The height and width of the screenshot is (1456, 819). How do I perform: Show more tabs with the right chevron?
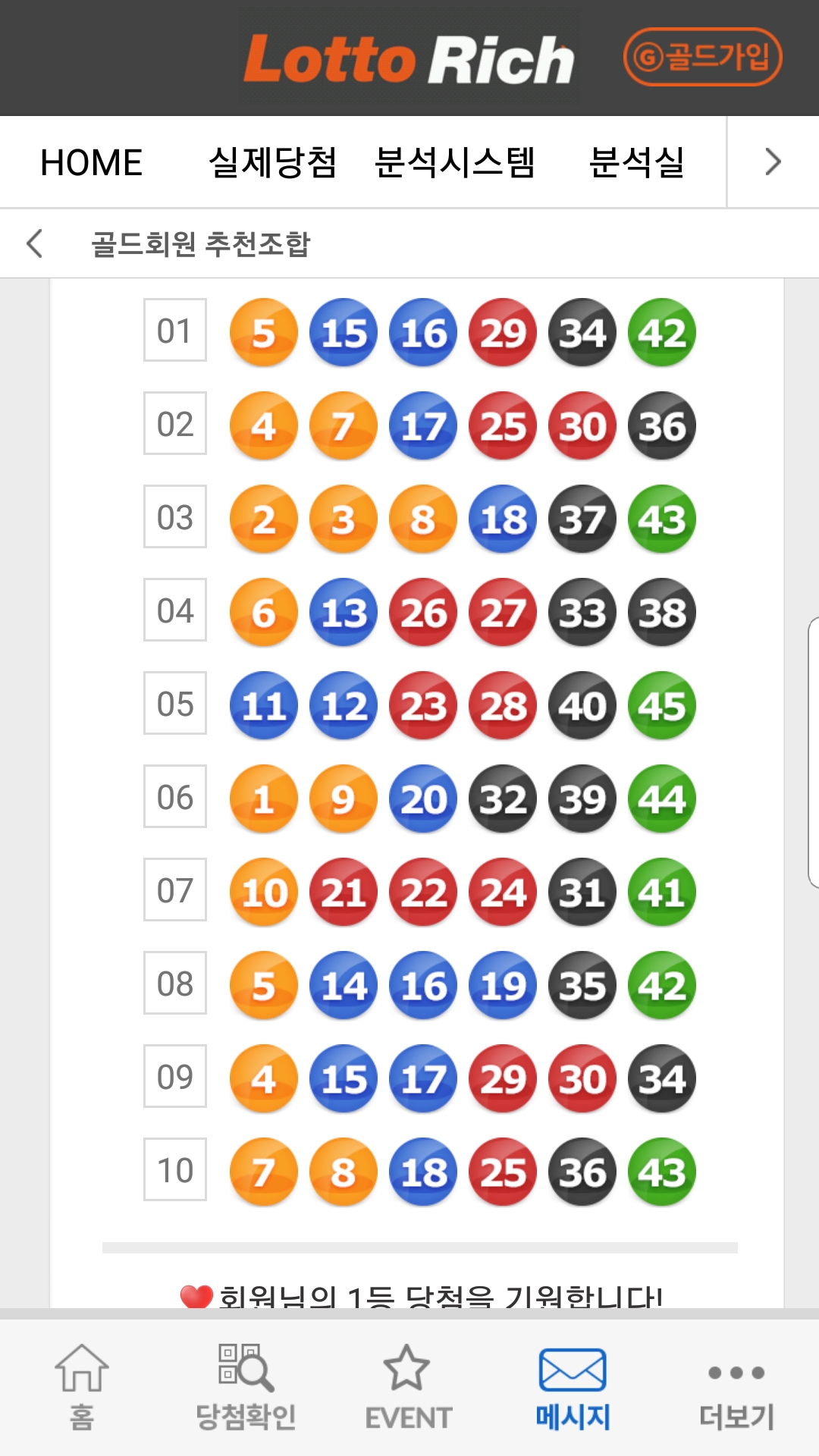point(773,162)
